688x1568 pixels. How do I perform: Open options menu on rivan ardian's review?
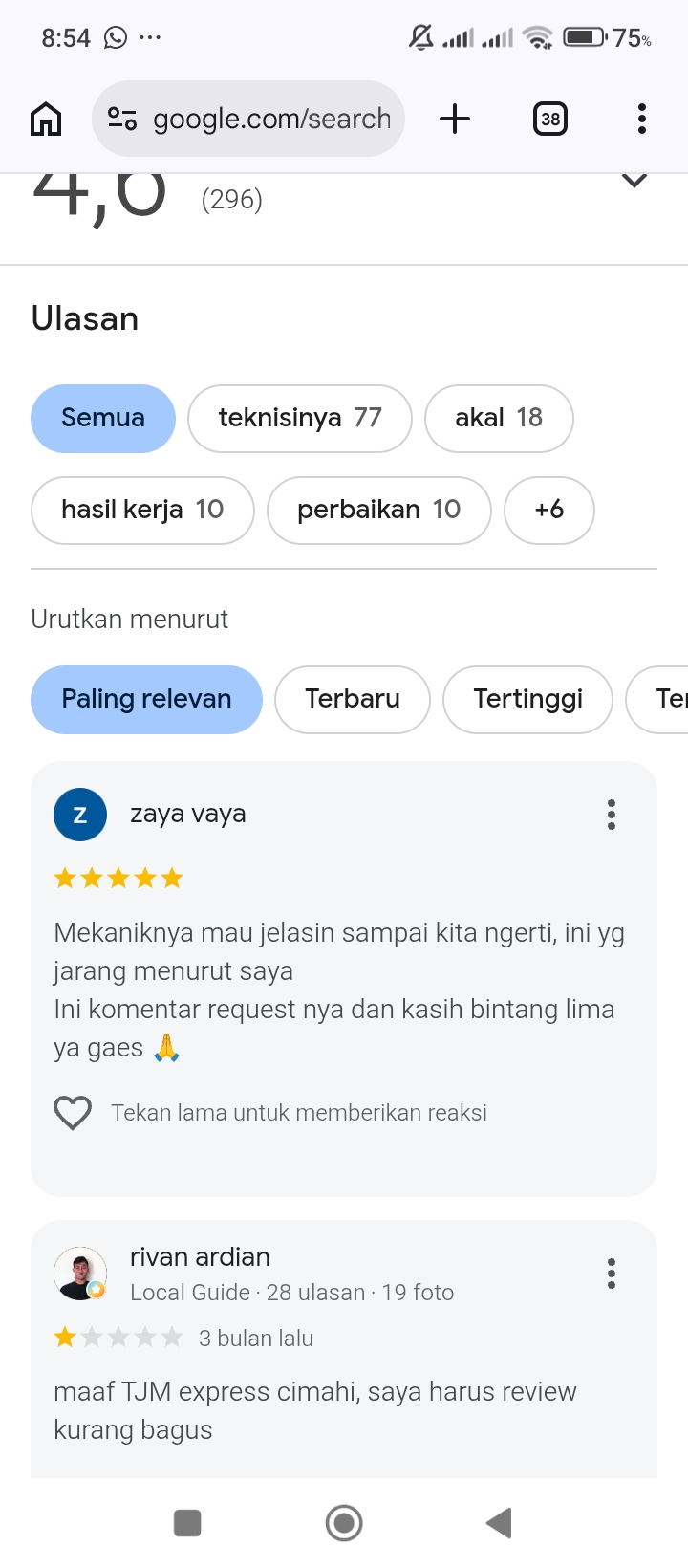coord(612,1274)
